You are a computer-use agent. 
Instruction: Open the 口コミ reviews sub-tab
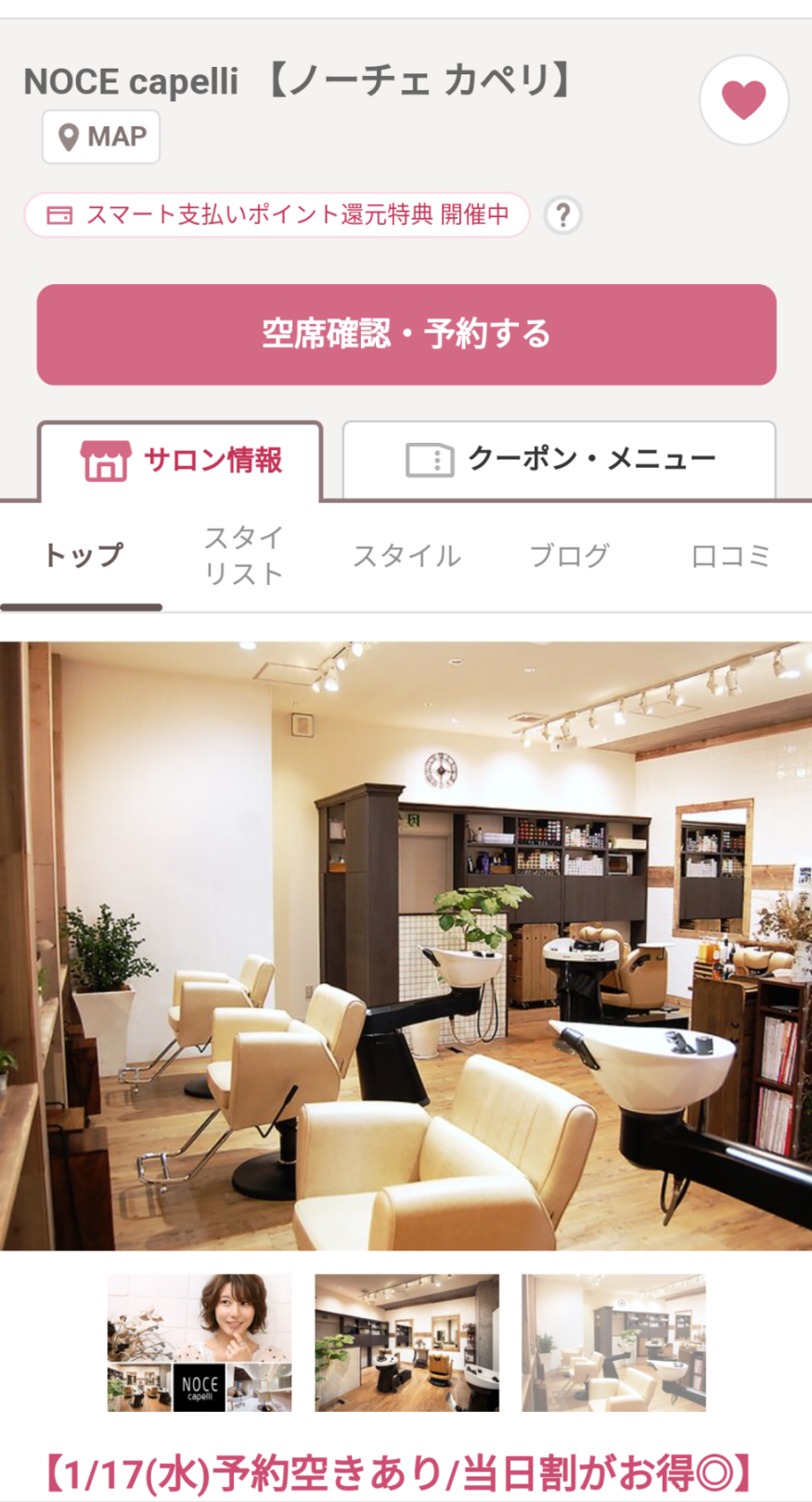[x=730, y=556]
